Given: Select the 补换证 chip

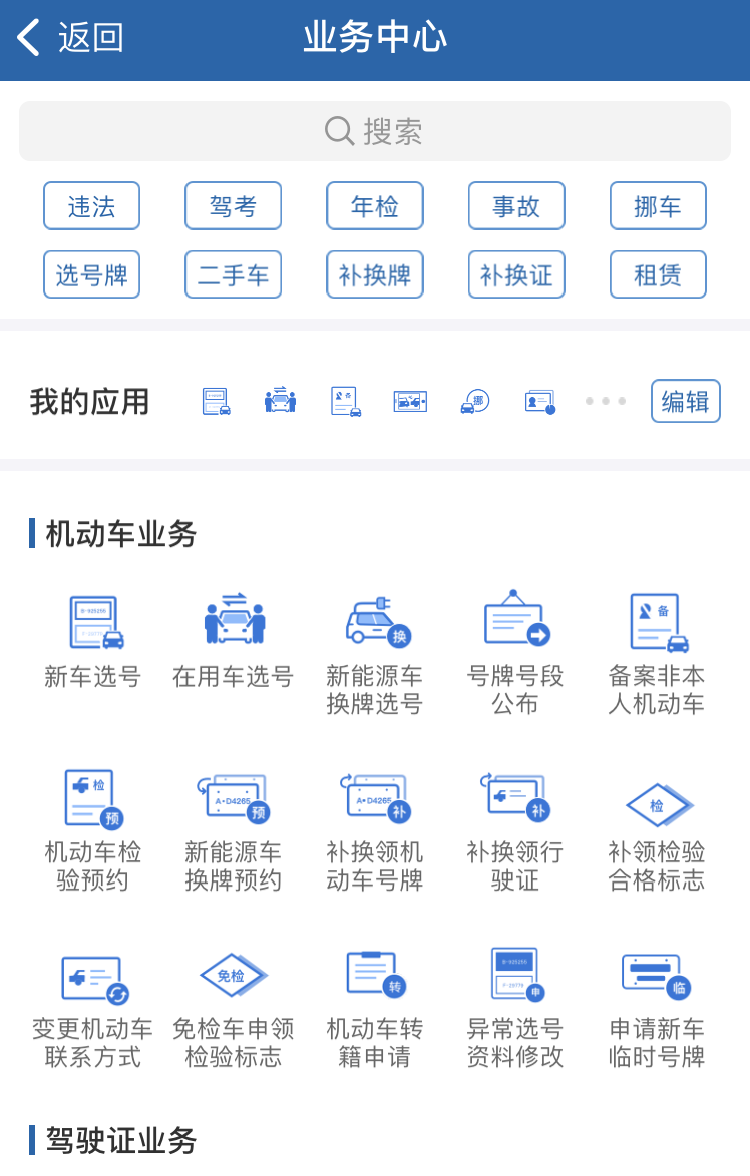Looking at the screenshot, I should tap(516, 275).
